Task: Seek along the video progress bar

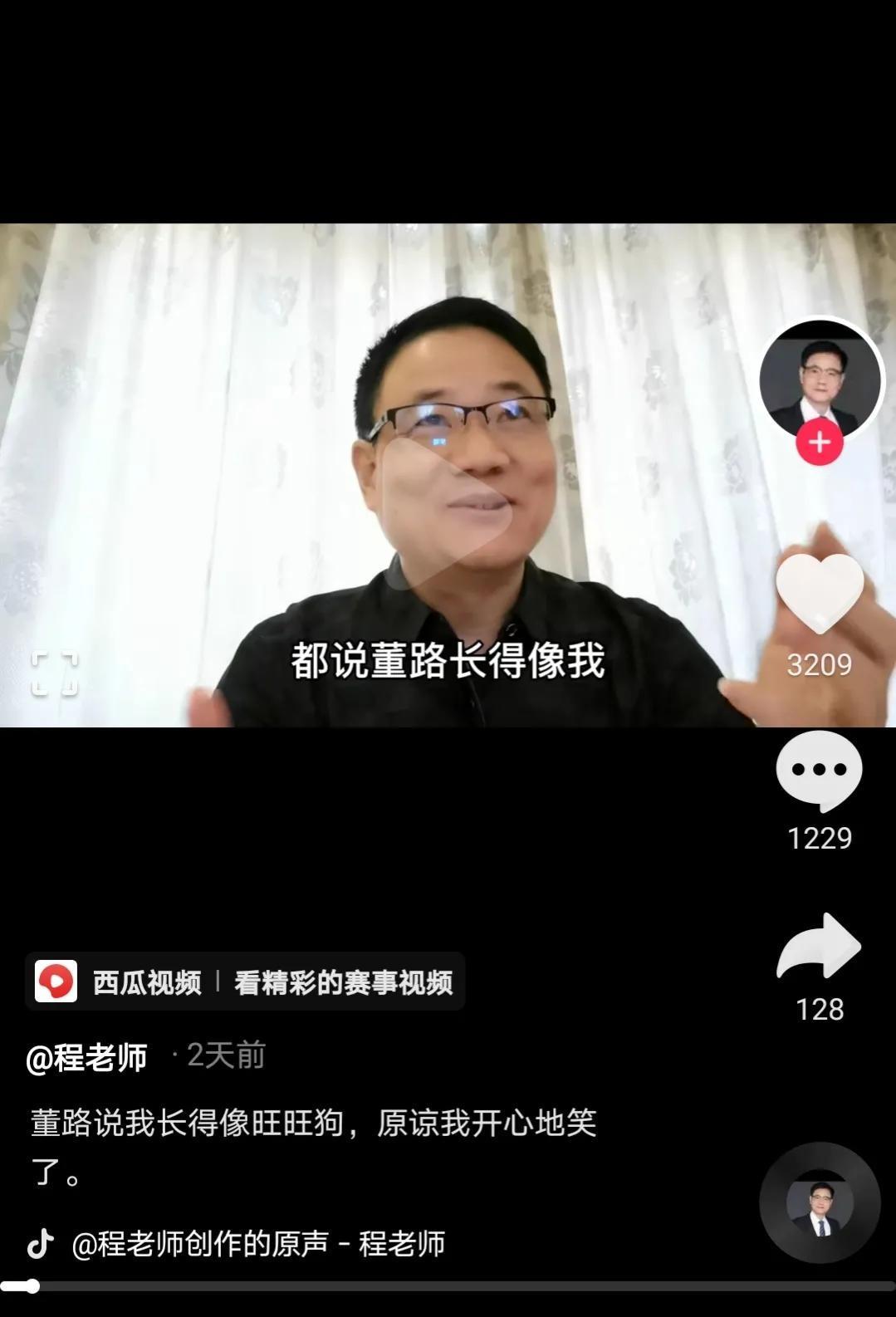Action: tap(448, 1286)
